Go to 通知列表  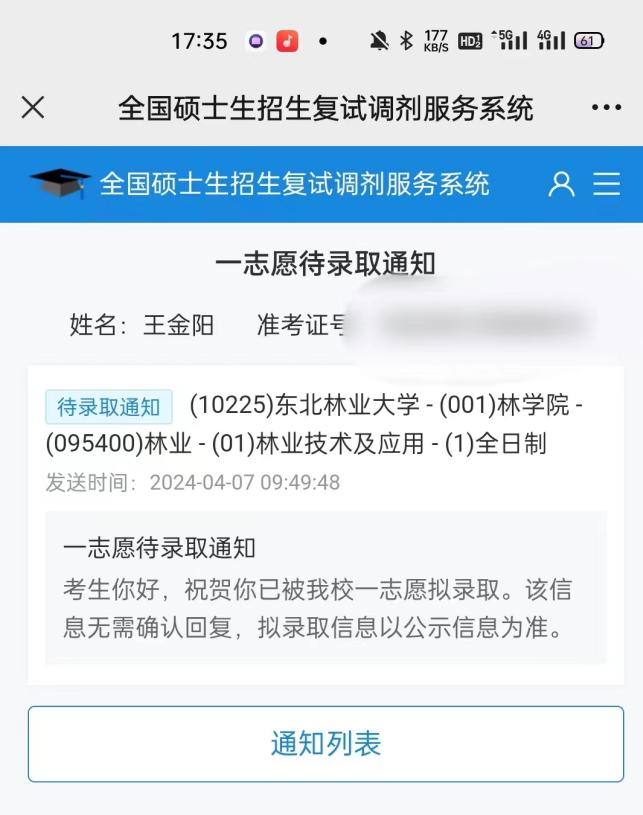pyautogui.click(x=326, y=744)
